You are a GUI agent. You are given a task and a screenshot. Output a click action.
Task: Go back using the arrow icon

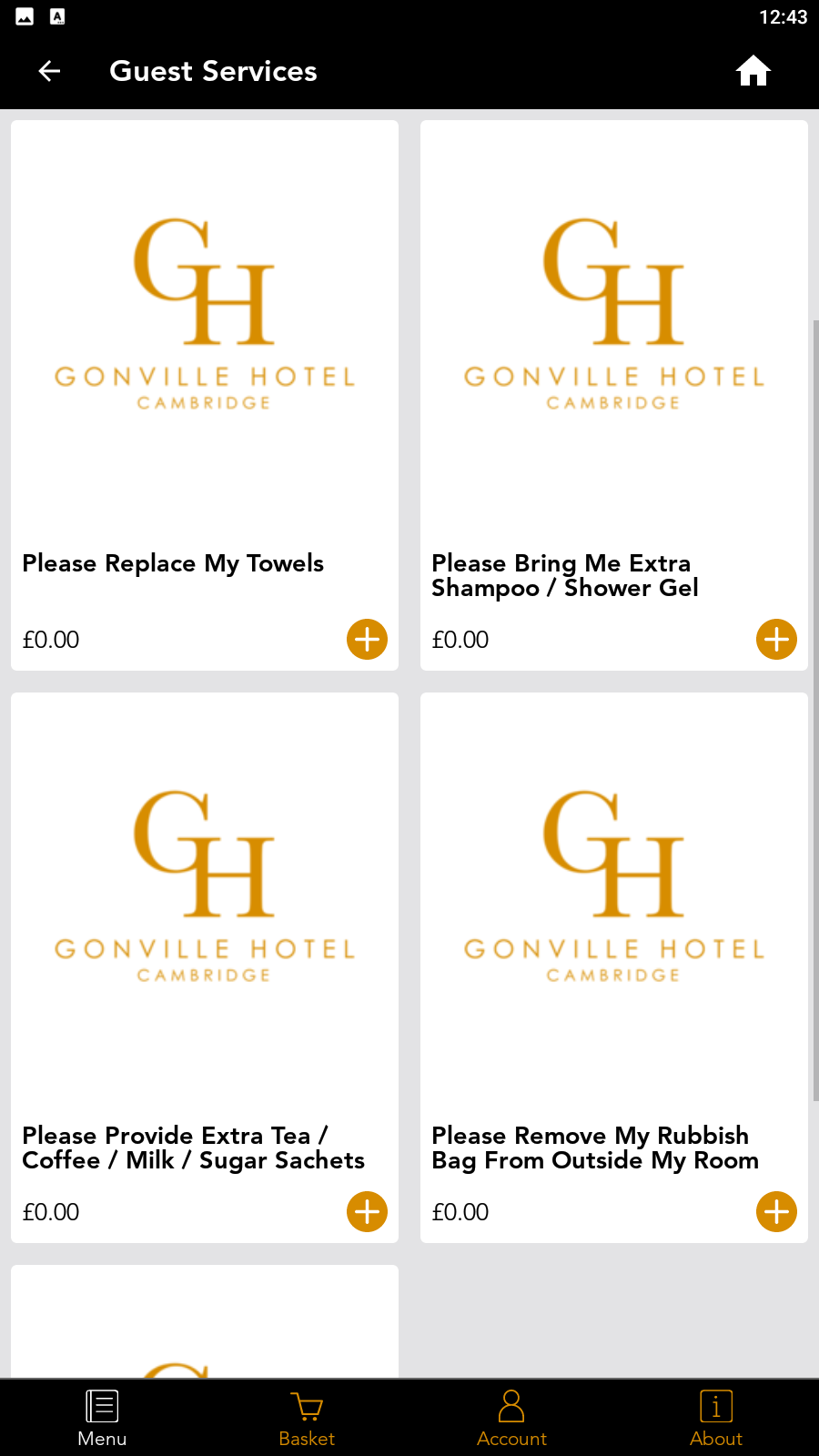point(49,71)
